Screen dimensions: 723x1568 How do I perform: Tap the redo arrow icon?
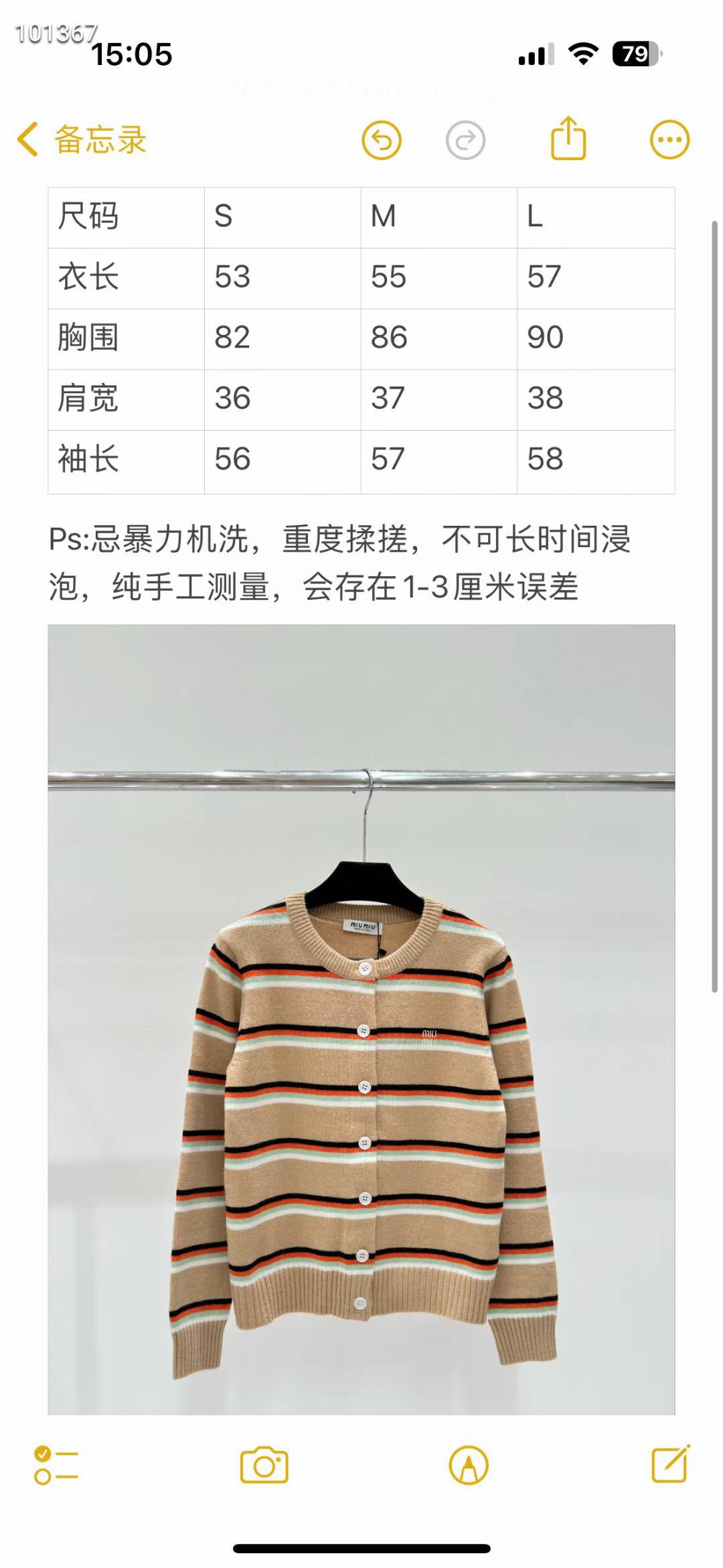coord(465,141)
